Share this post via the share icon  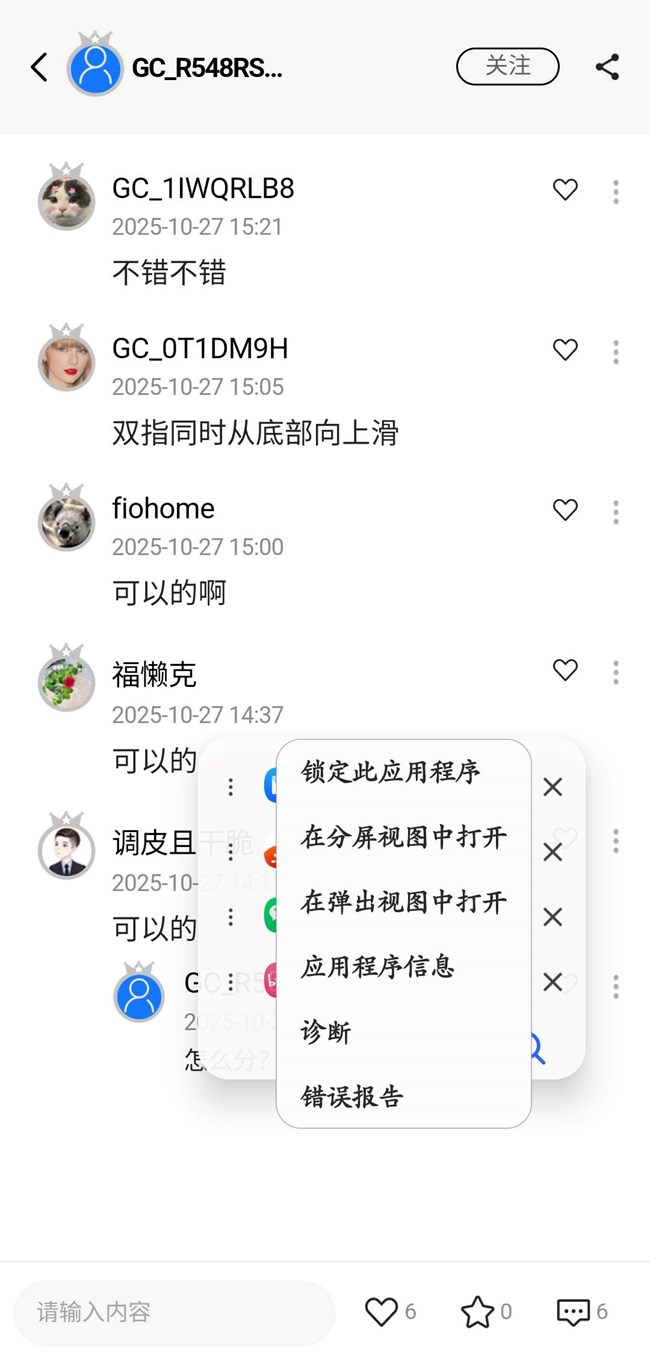tap(607, 67)
